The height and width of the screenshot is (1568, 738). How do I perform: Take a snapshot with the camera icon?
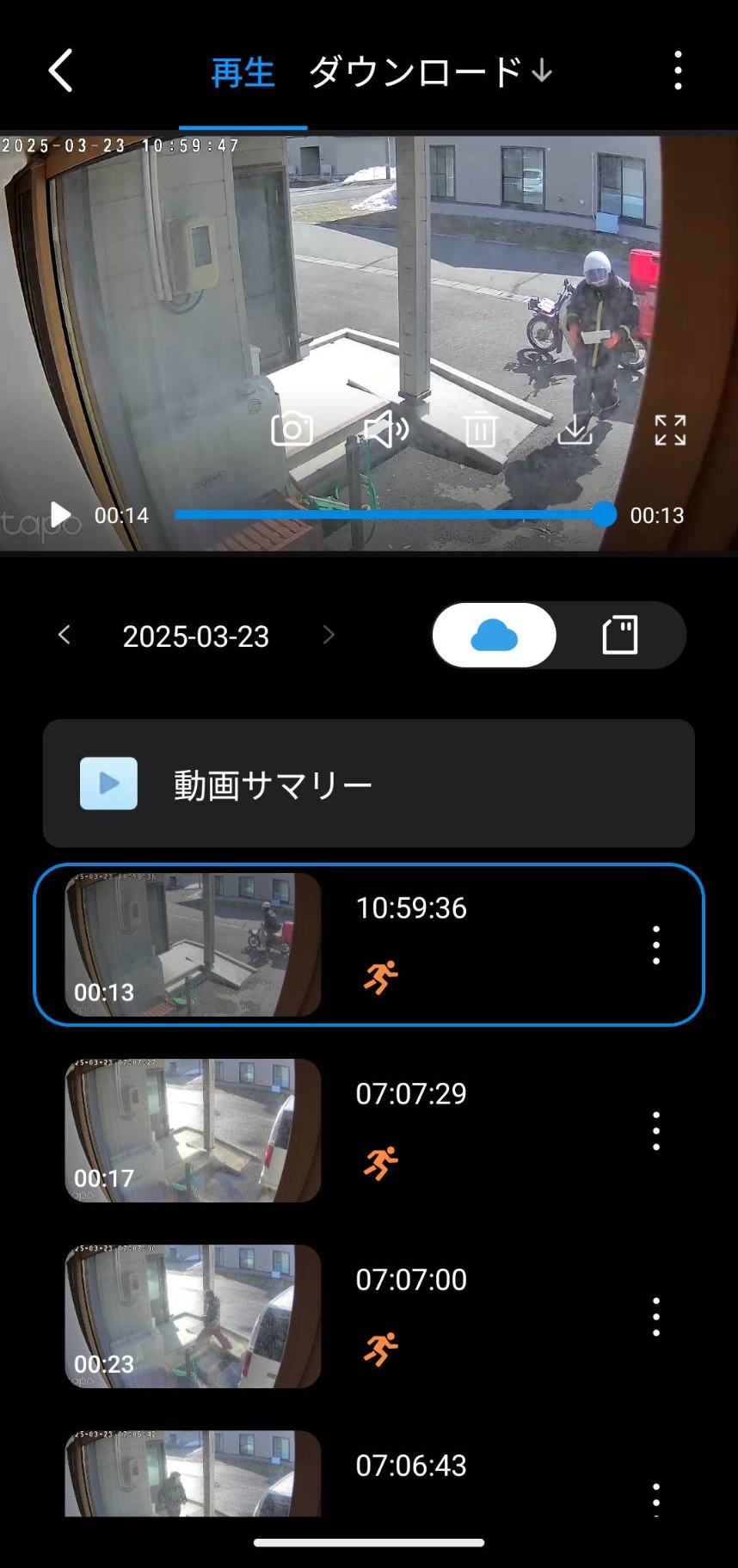[292, 429]
